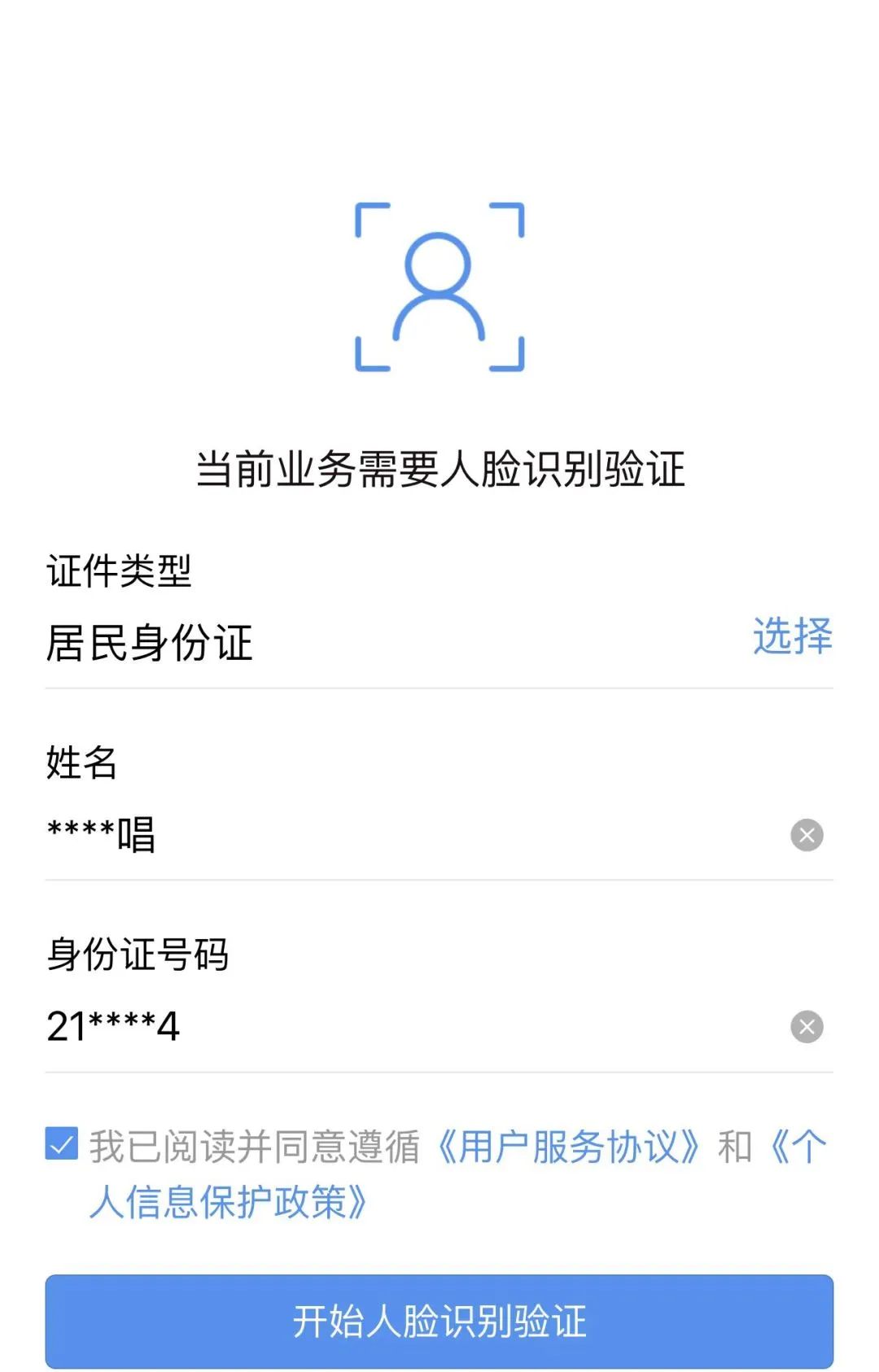Screen dimensions: 879x1372
Task: Clear the 身份证号码 field
Action: coord(807,1027)
